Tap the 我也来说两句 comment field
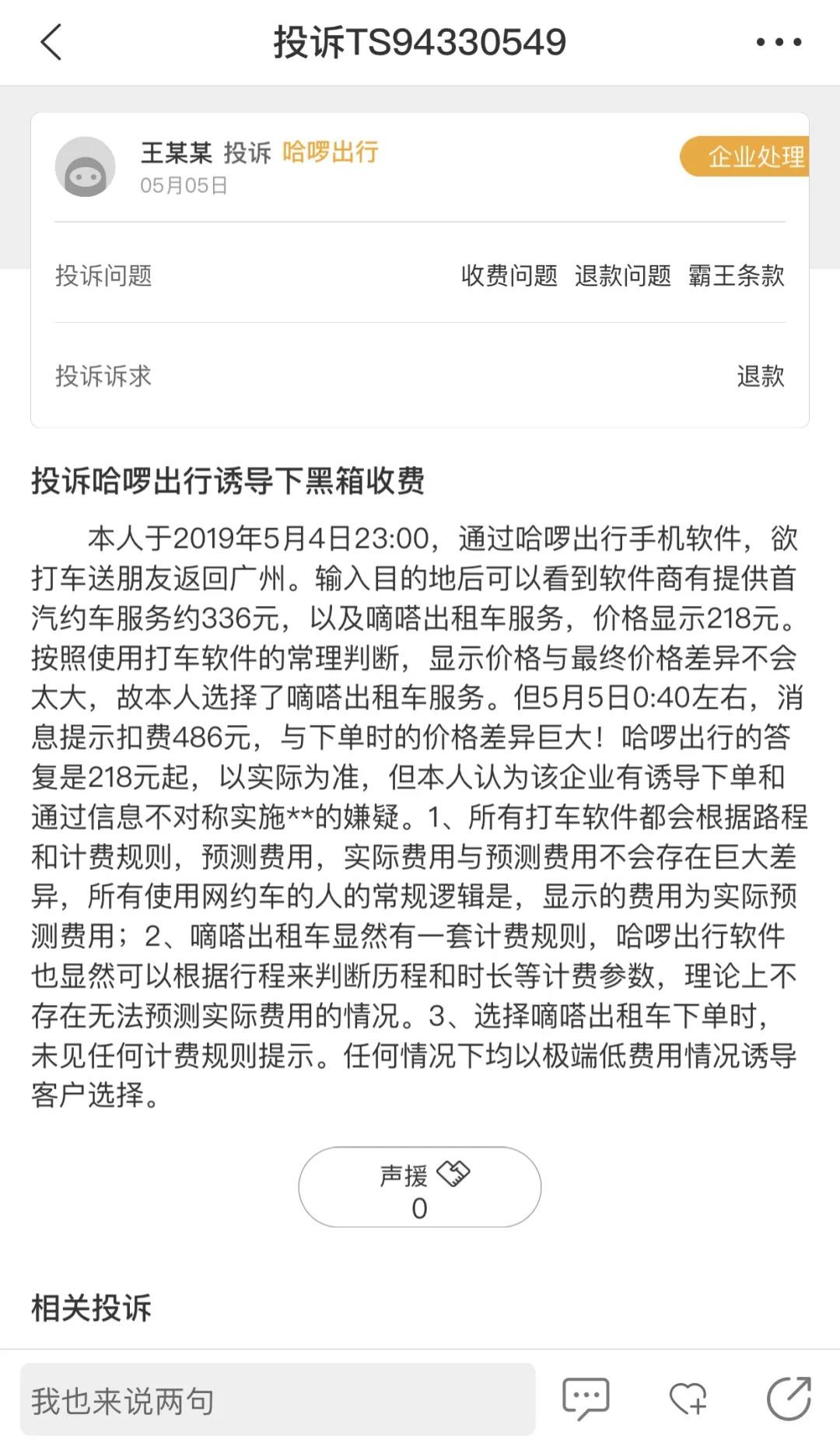 point(278,1400)
